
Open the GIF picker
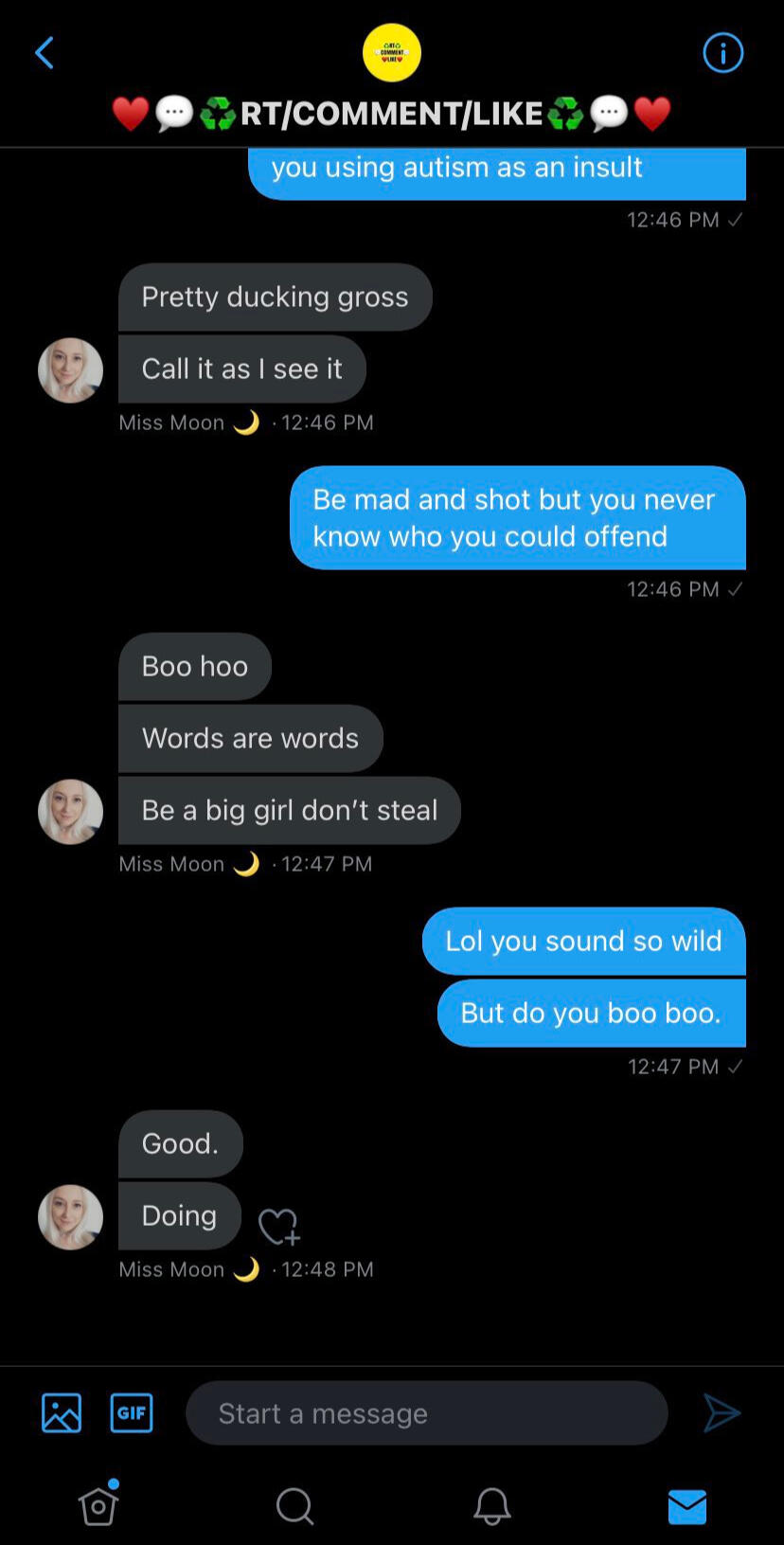pos(132,1412)
